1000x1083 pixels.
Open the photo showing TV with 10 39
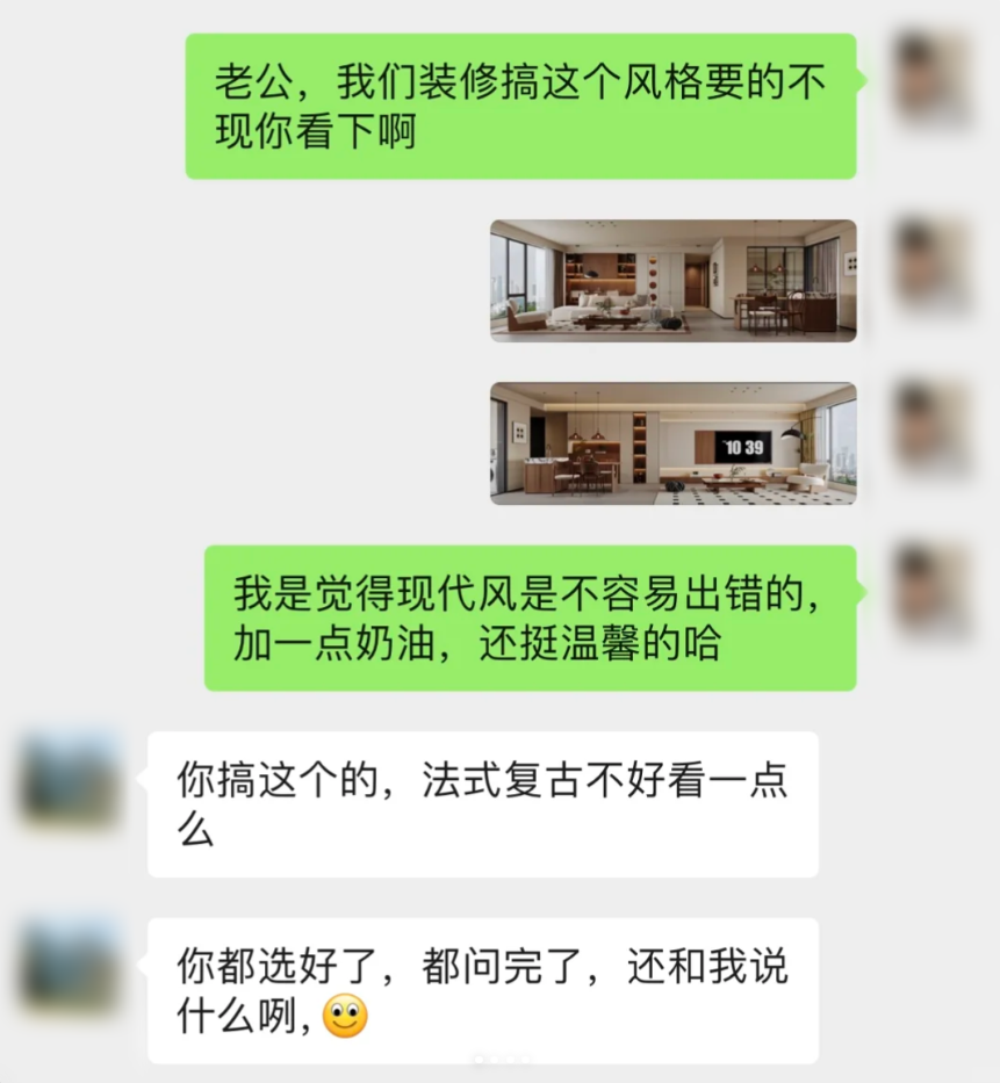point(672,443)
